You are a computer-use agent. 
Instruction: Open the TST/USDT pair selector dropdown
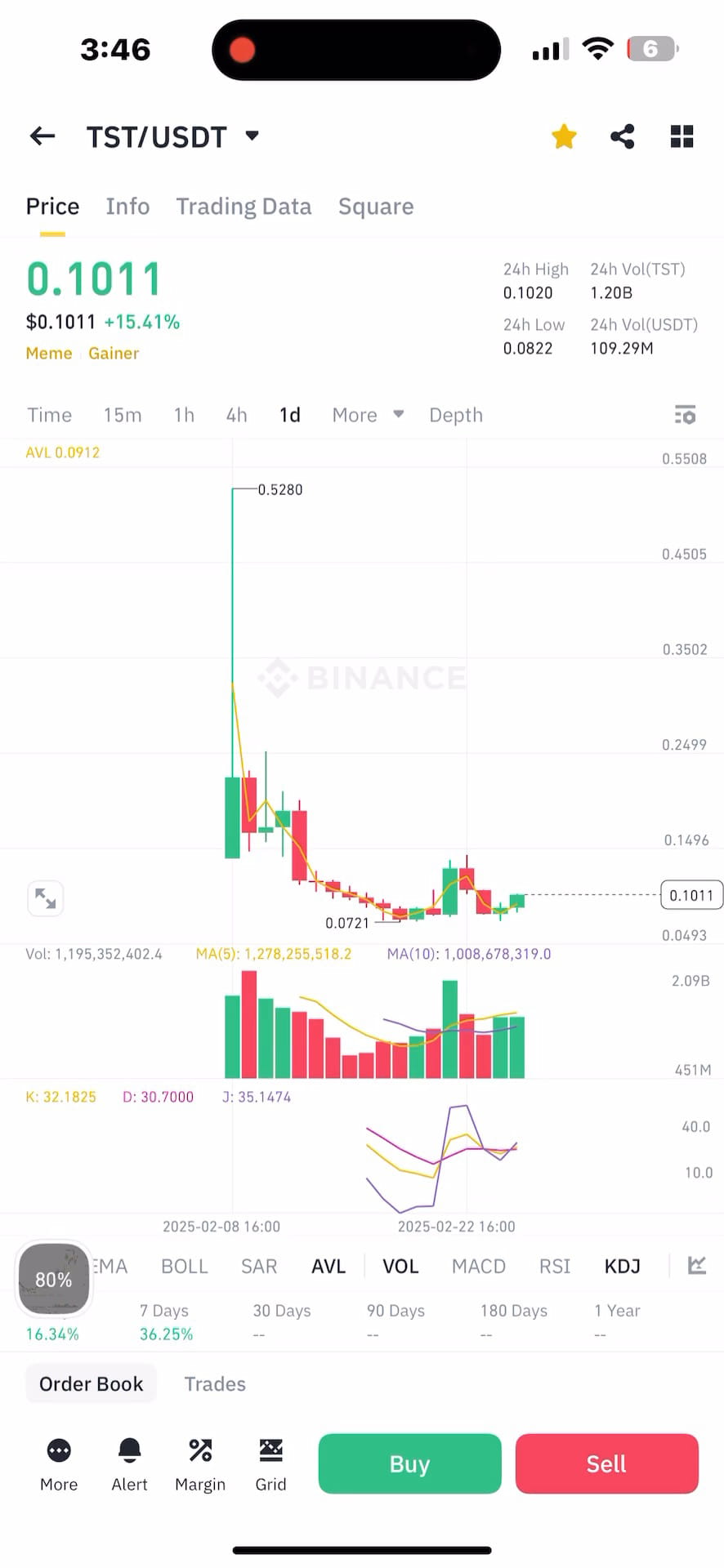click(x=251, y=136)
